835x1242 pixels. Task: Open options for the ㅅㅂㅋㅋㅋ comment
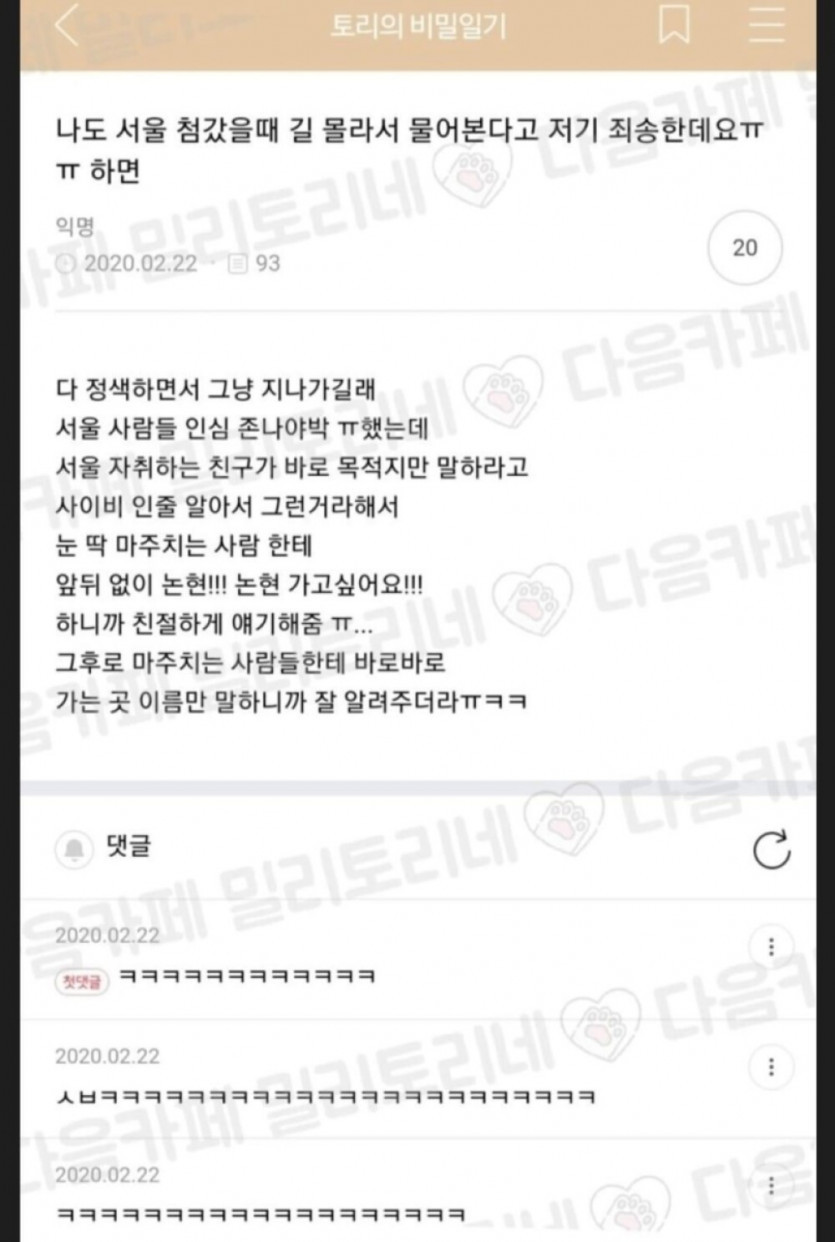point(771,1066)
